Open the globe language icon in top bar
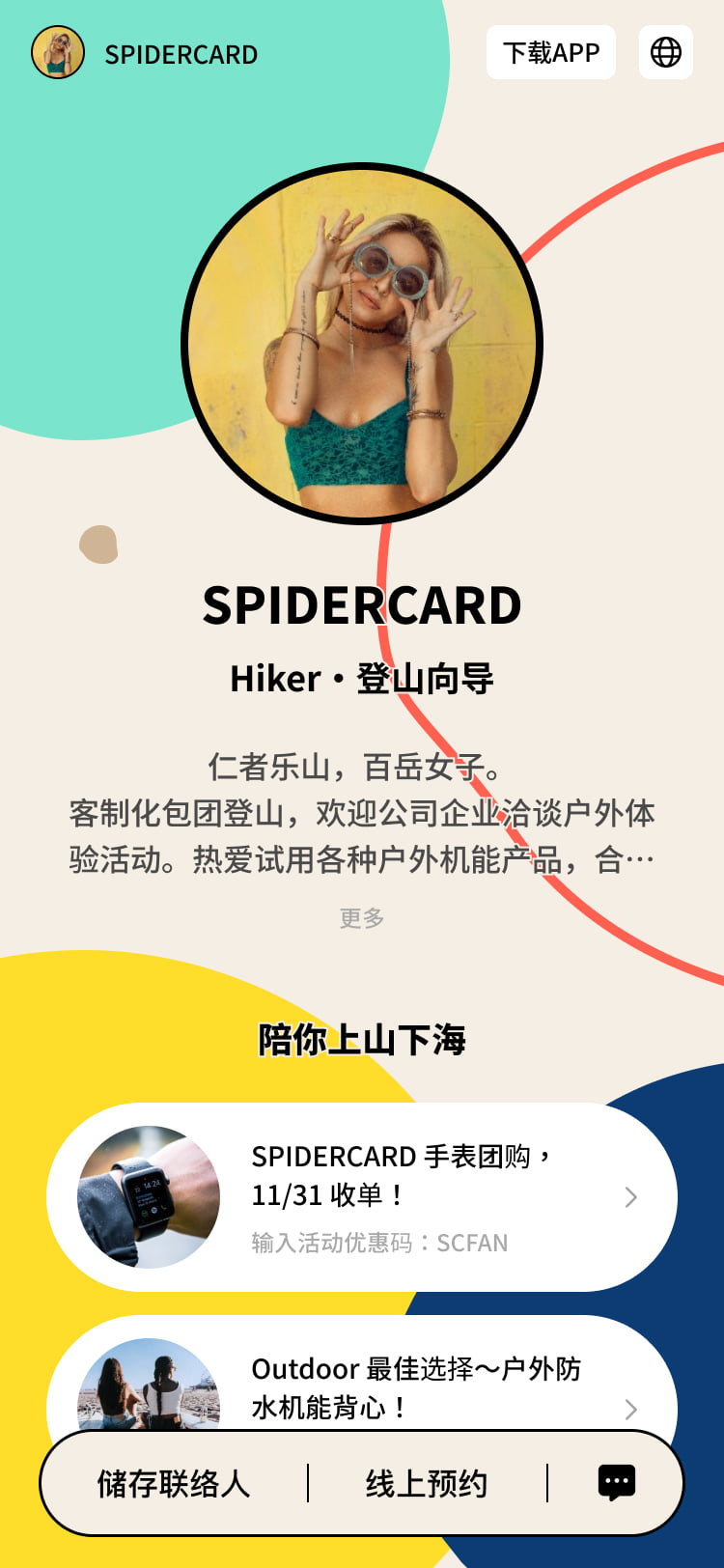This screenshot has height=1568, width=724. (665, 51)
